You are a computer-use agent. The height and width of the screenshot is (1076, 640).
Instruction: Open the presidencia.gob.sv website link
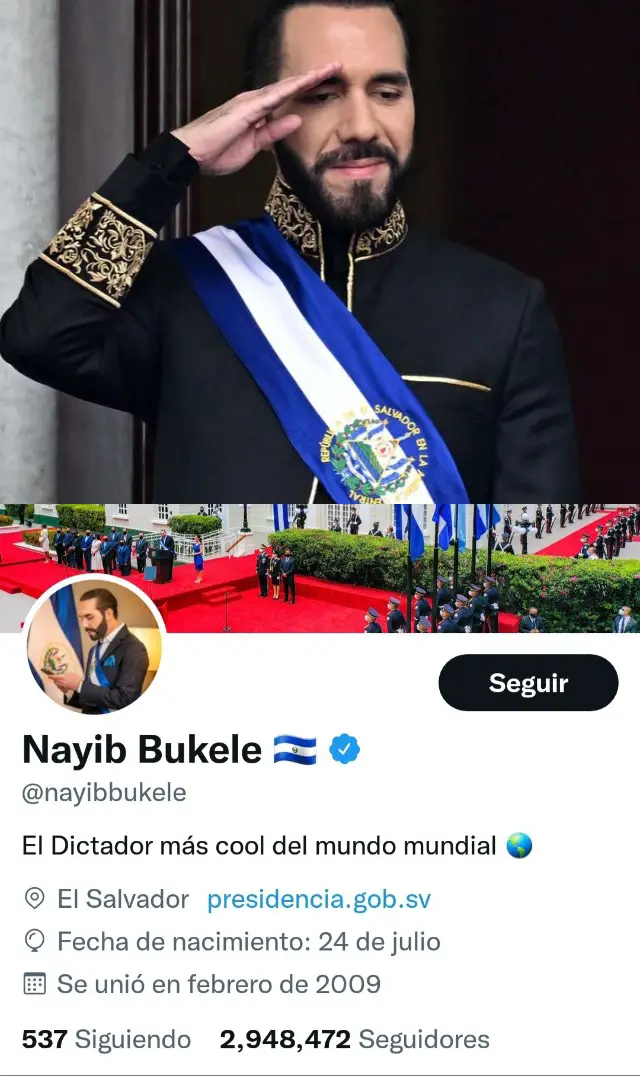pyautogui.click(x=318, y=899)
